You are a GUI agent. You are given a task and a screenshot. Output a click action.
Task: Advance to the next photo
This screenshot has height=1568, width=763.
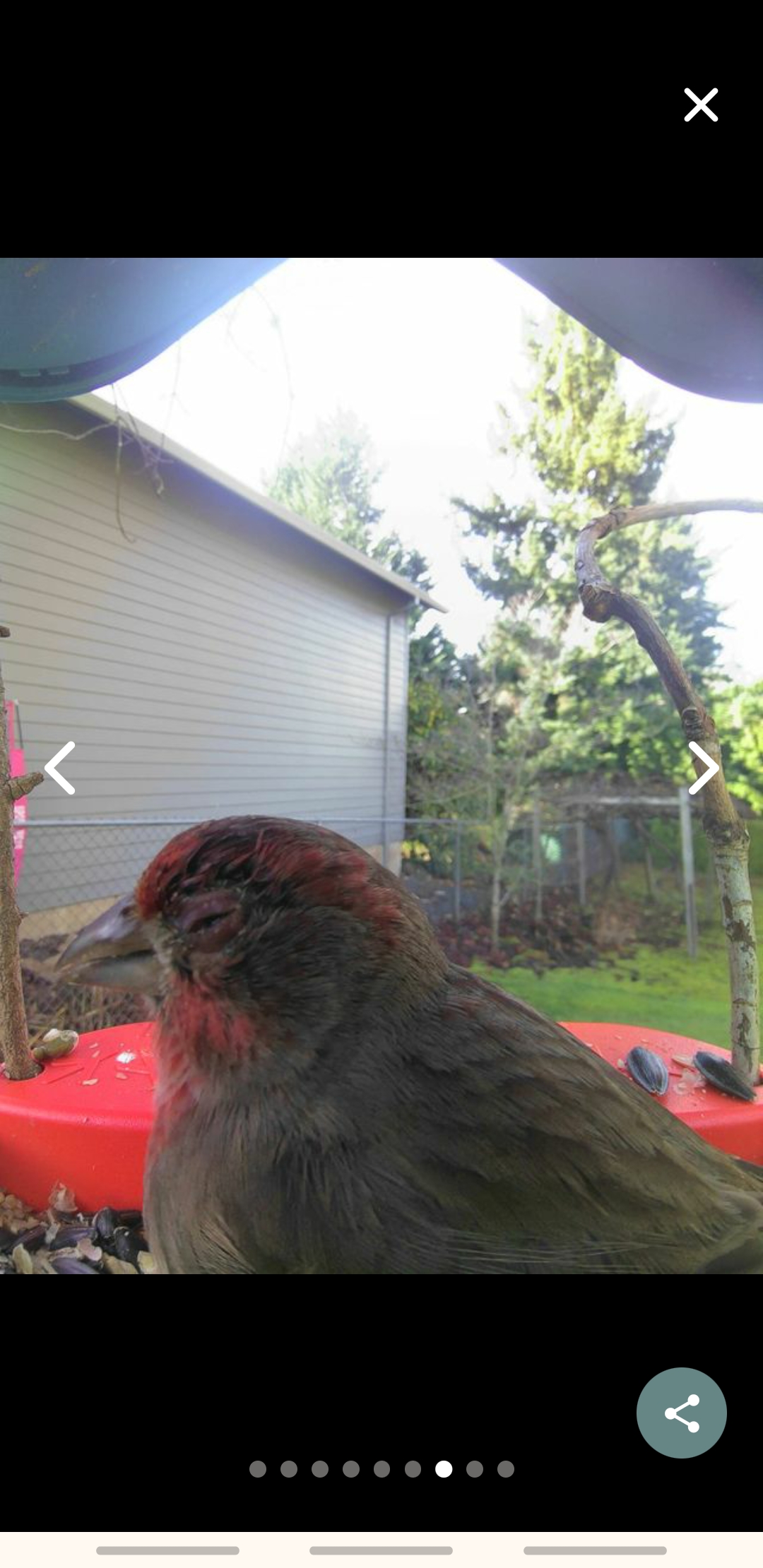tap(703, 768)
